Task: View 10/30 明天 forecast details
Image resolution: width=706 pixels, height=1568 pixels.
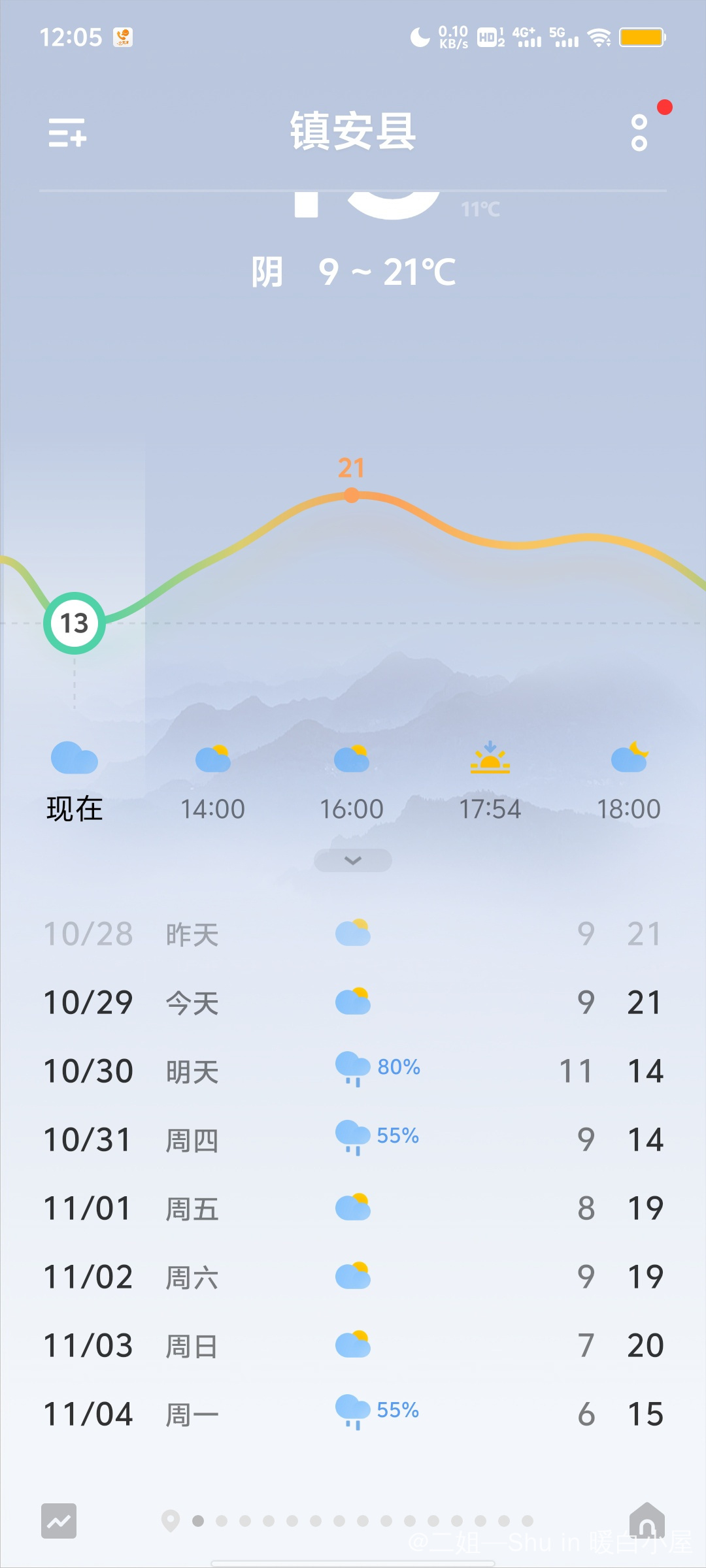Action: point(353,1071)
